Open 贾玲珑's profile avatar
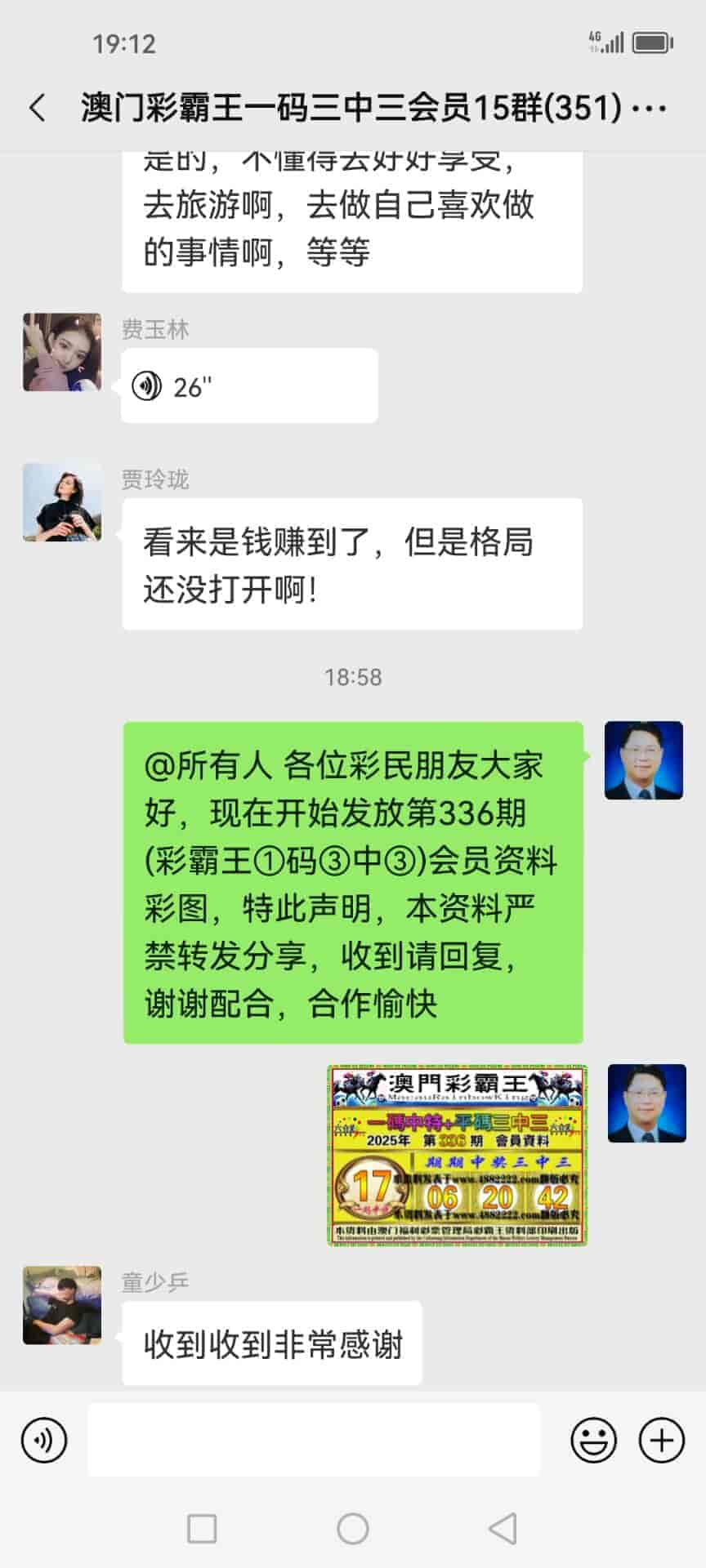 [62, 502]
